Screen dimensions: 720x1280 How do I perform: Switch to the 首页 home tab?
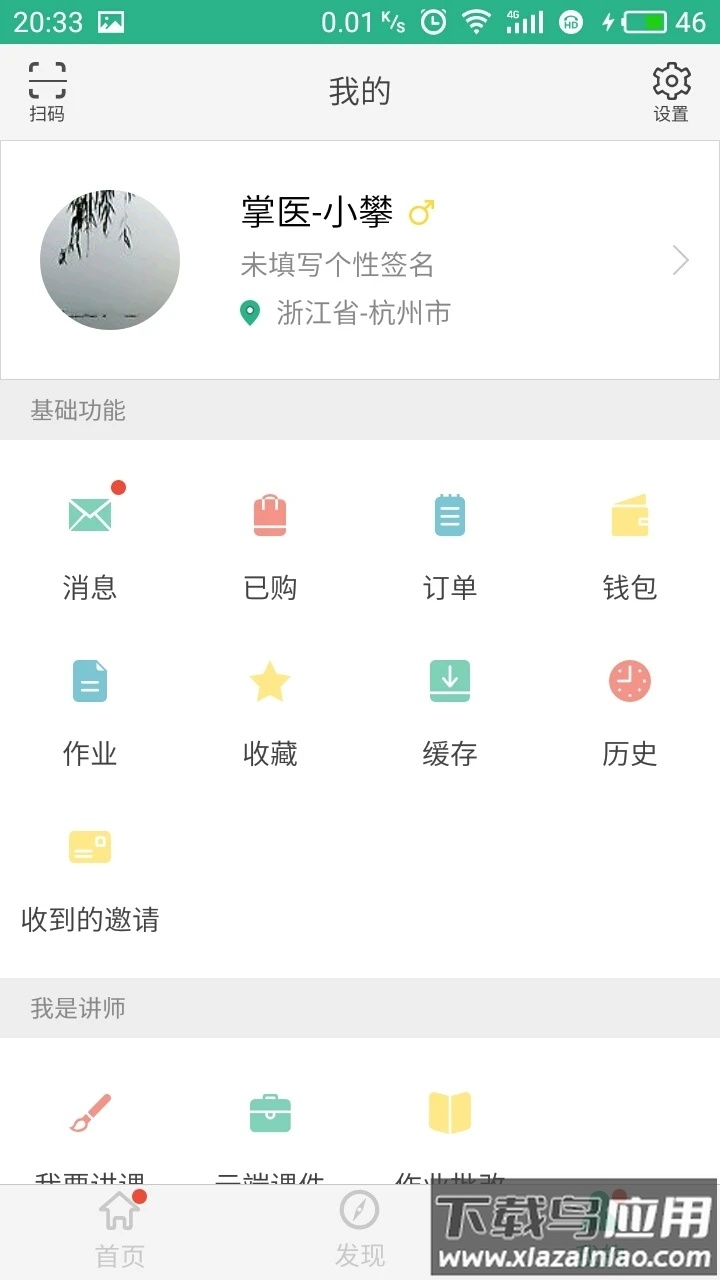point(119,1230)
